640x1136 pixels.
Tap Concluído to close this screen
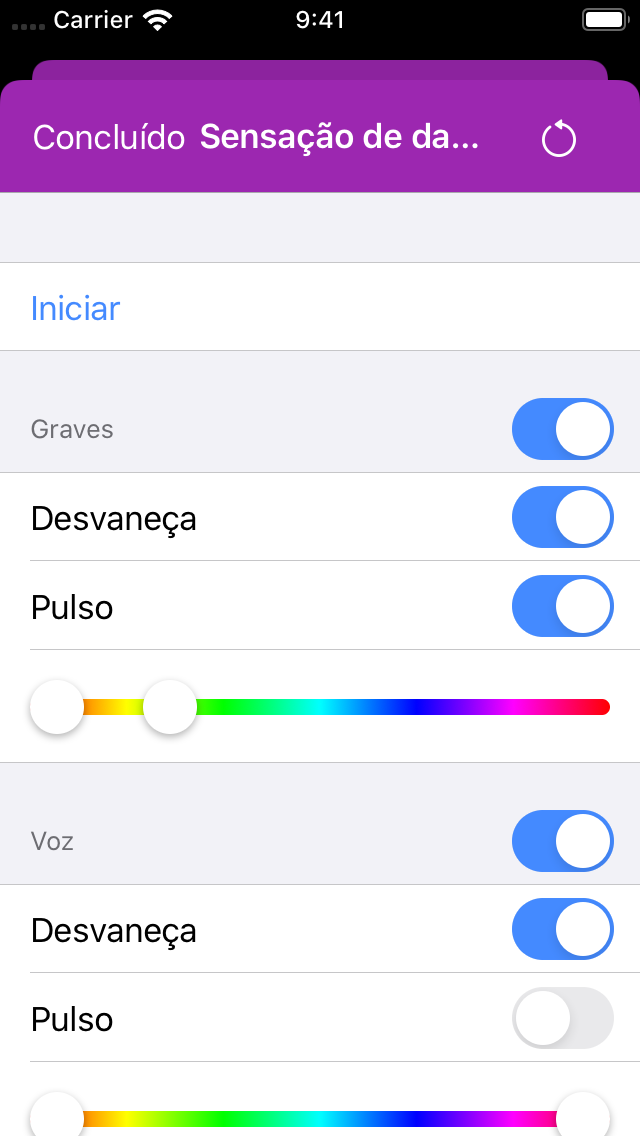pyautogui.click(x=109, y=138)
